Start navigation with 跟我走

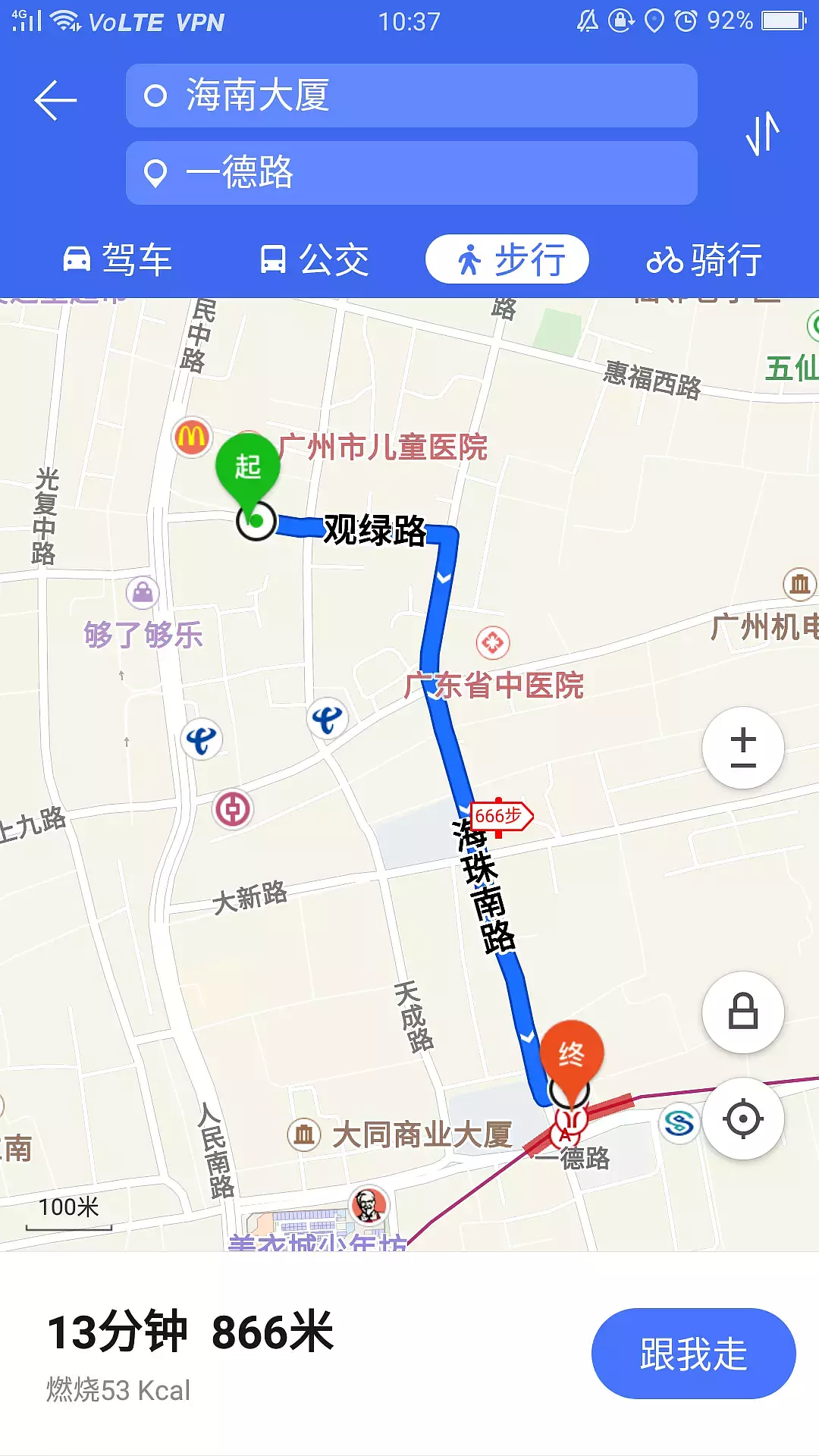(693, 1354)
